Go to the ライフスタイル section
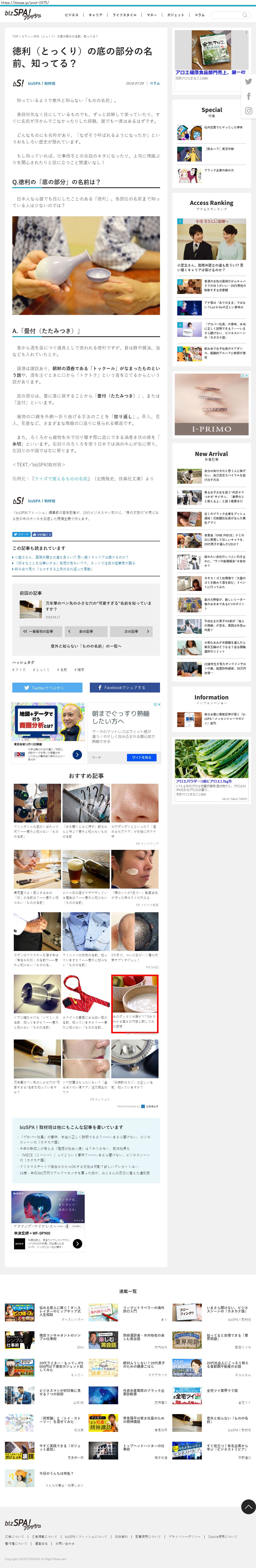256x1568 pixels. (125, 15)
